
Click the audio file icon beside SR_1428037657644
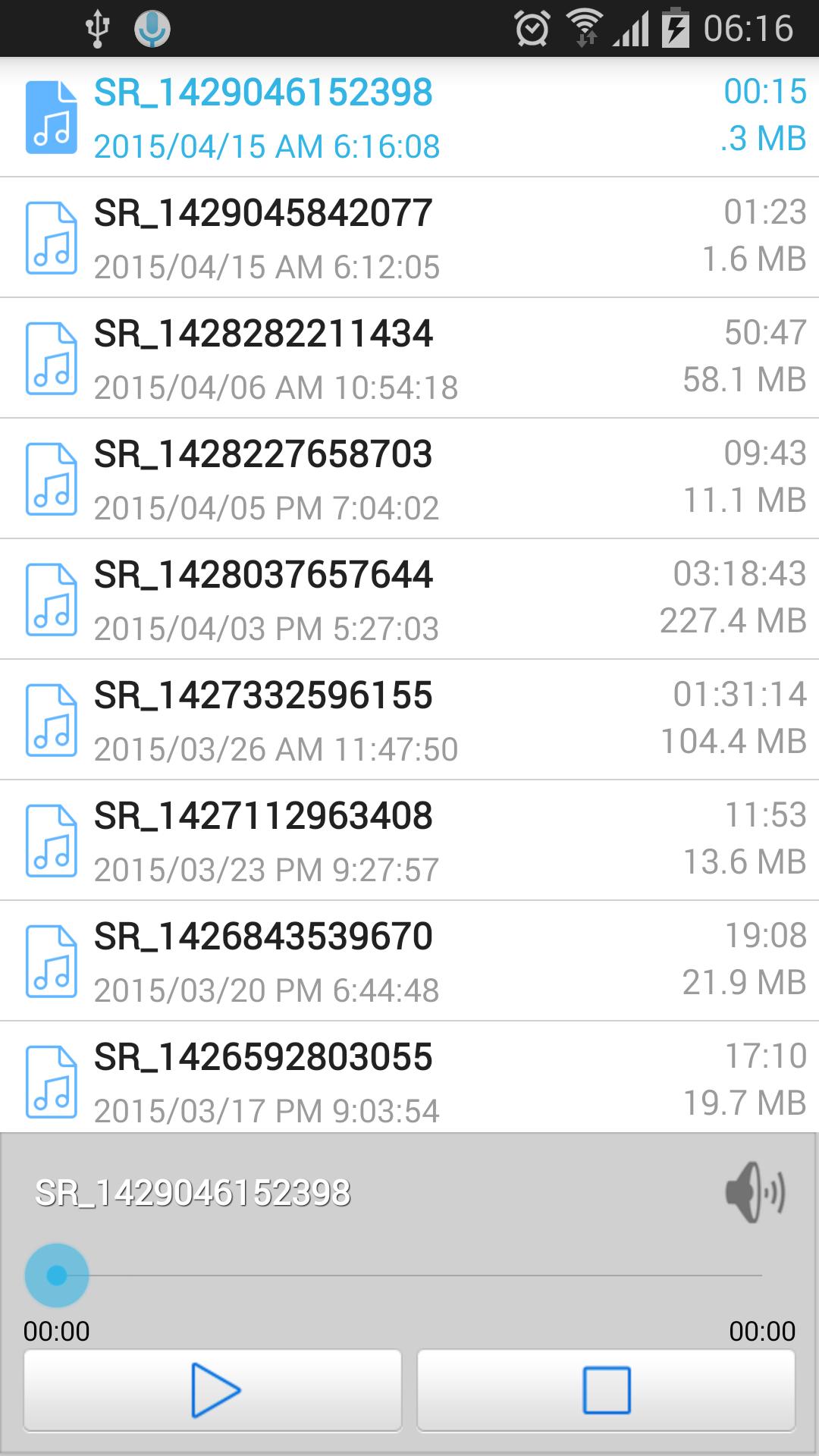(x=50, y=599)
